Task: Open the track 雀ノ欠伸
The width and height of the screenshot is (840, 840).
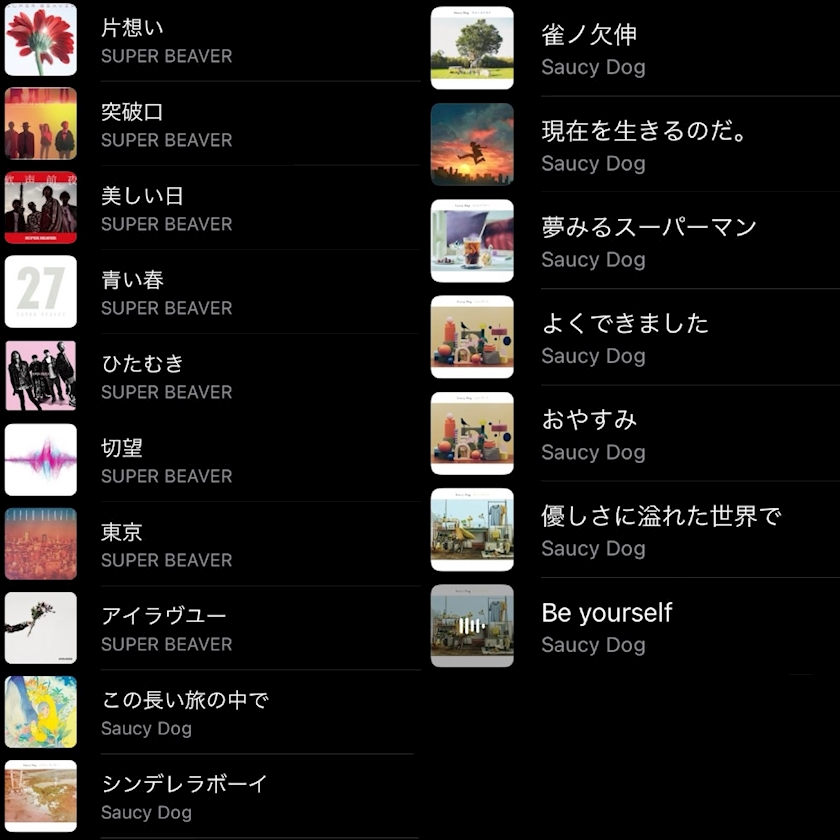Action: point(634,48)
